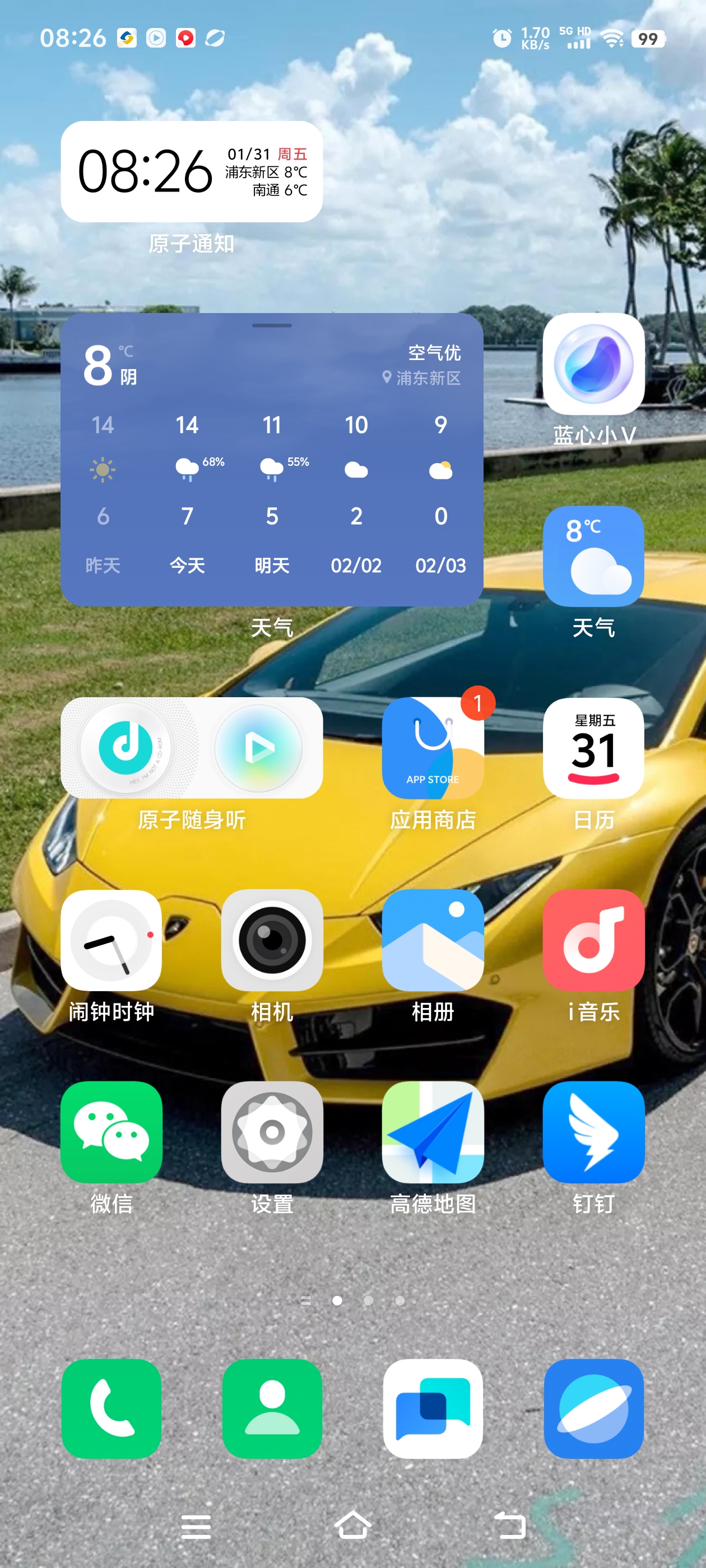The image size is (706, 1568).
Task: Open the 钉钉 DingTalk app
Action: coord(593,1132)
